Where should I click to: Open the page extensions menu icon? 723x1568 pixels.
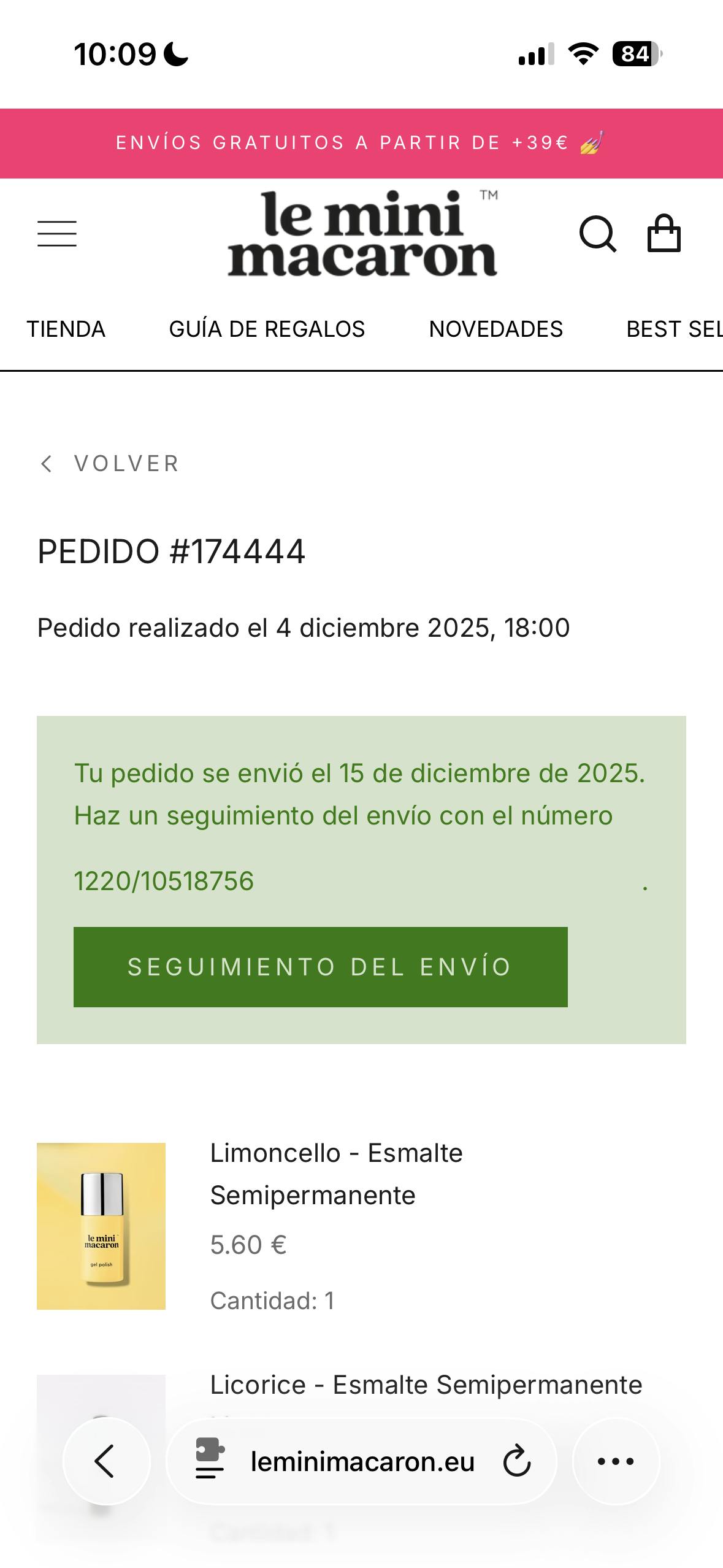(x=210, y=1461)
